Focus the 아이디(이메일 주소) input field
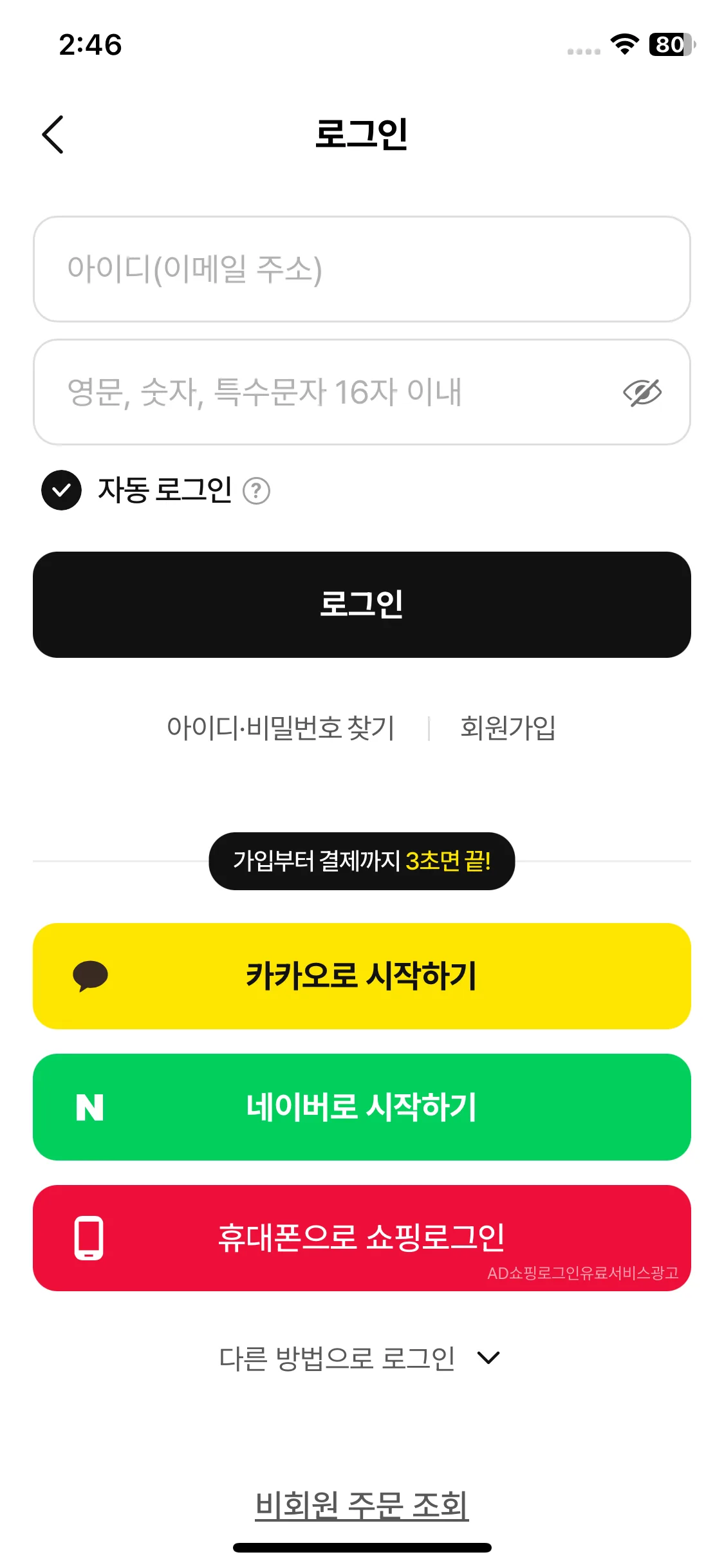Screen dimensions: 724x1568 tap(360, 269)
